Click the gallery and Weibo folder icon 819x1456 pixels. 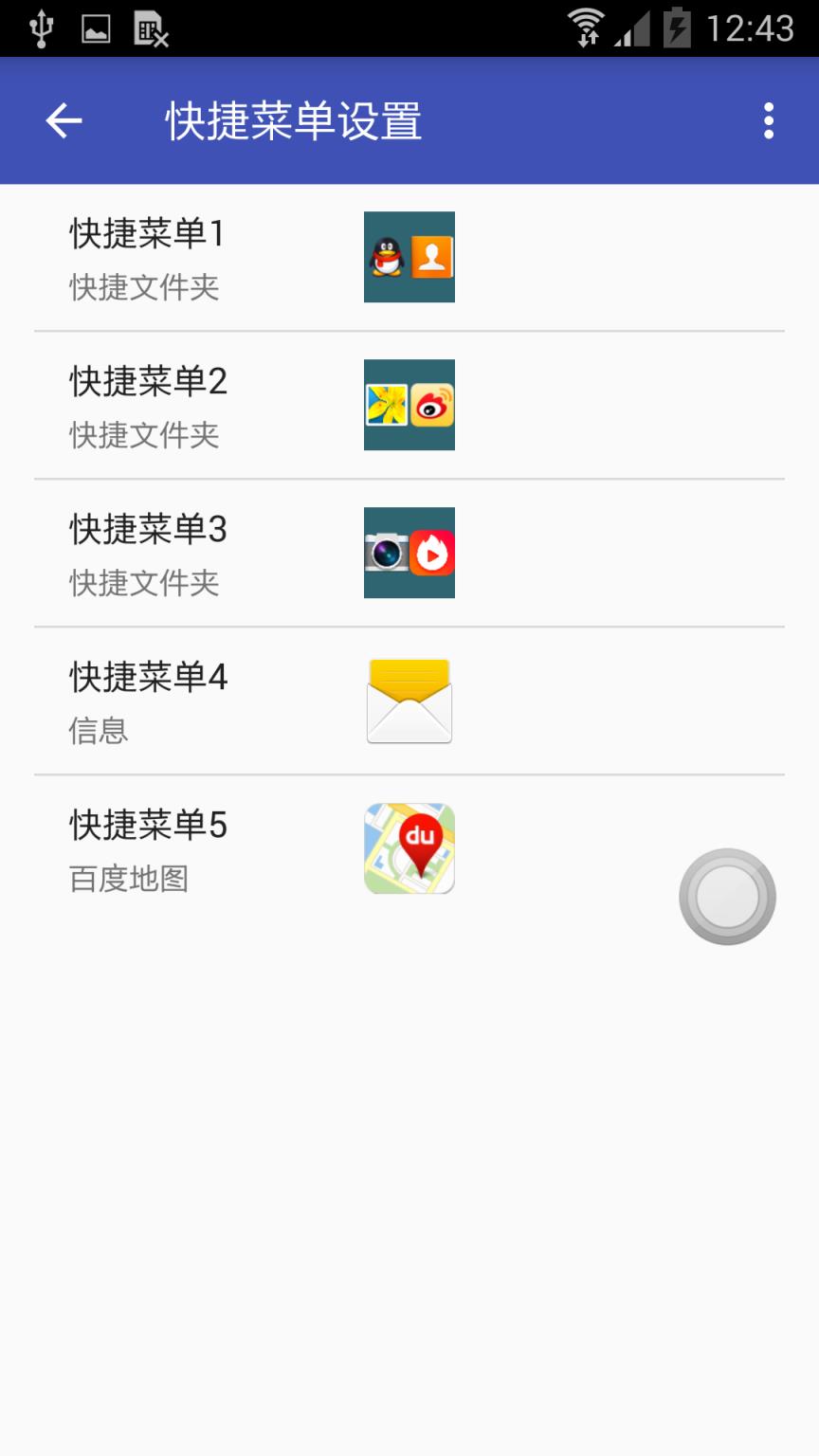point(409,406)
